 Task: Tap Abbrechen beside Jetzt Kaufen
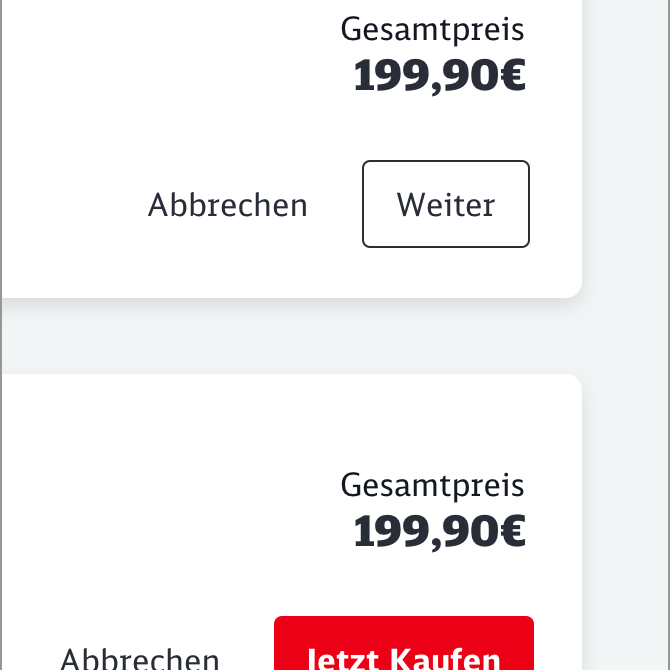click(140, 658)
